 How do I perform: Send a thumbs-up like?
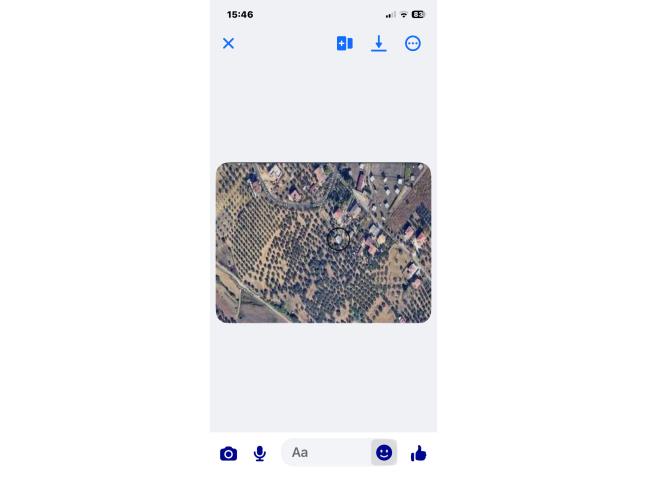[x=418, y=453]
